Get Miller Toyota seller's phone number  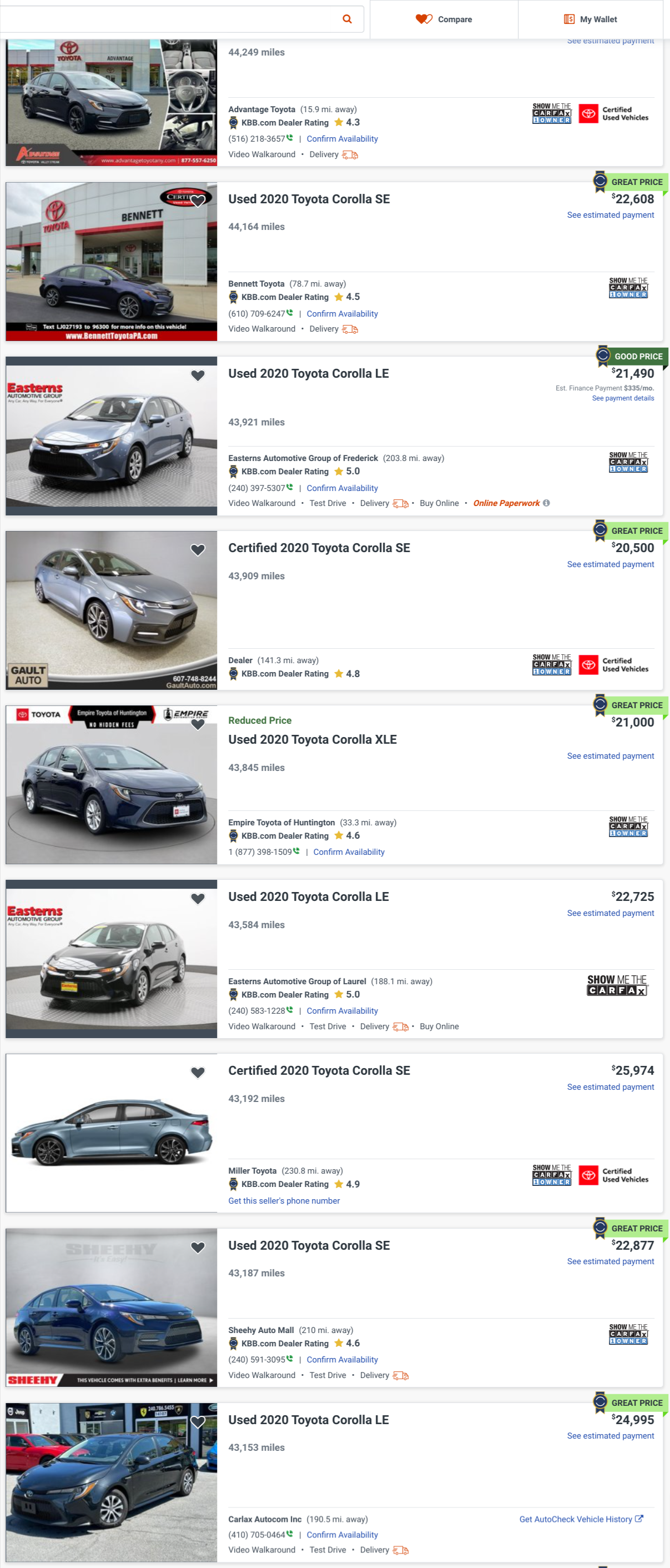[x=284, y=1201]
